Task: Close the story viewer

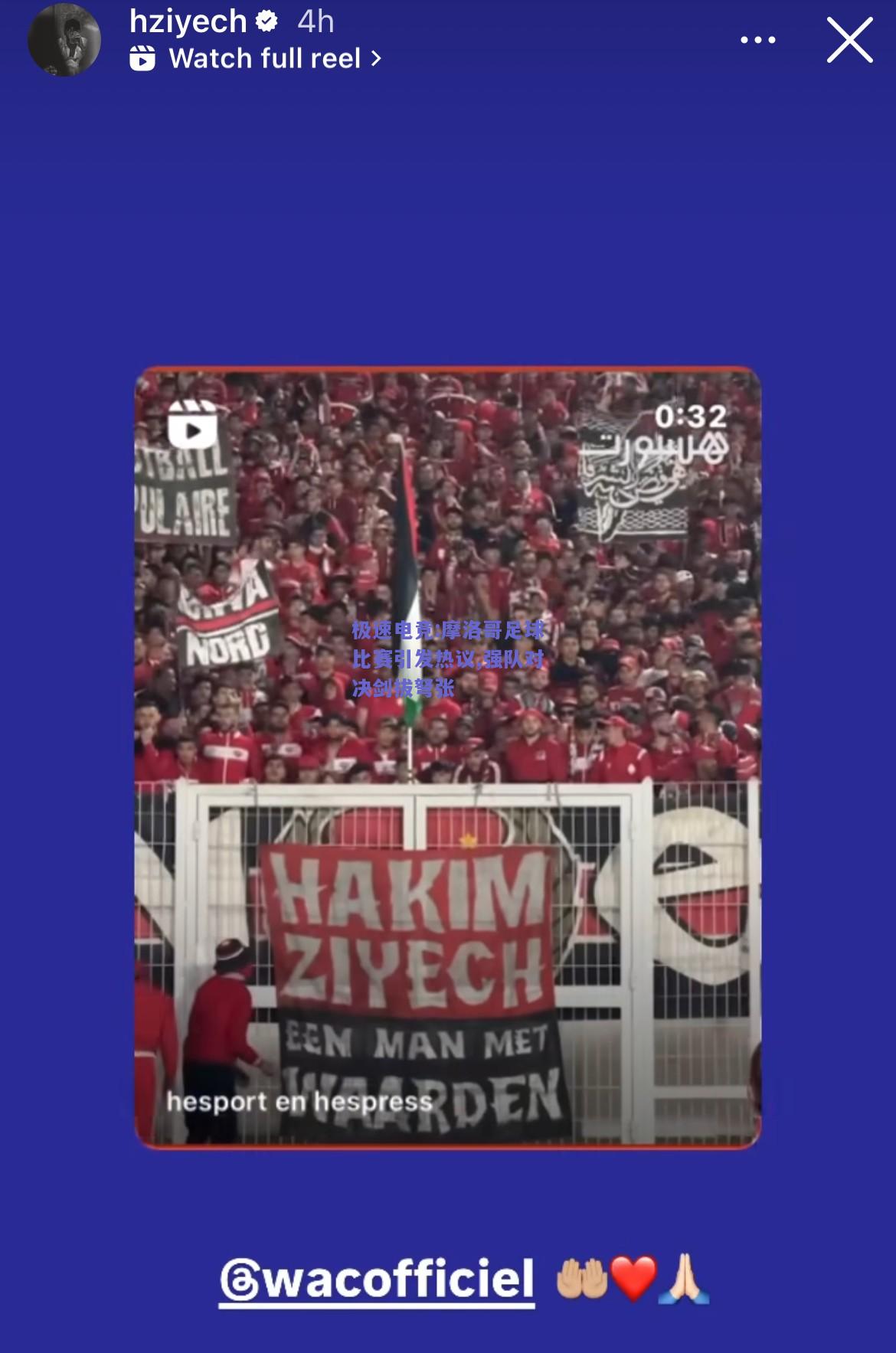Action: (x=849, y=40)
